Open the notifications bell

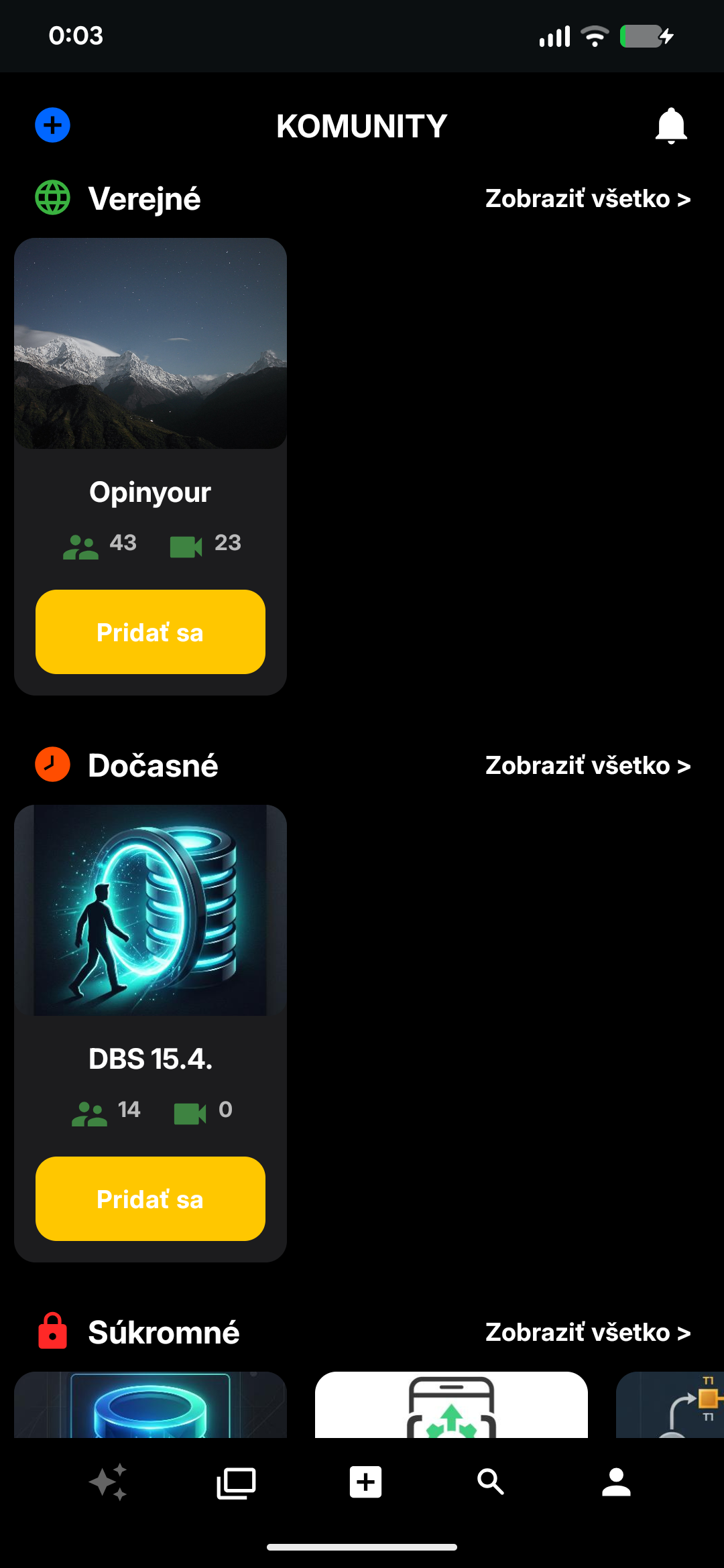click(670, 125)
